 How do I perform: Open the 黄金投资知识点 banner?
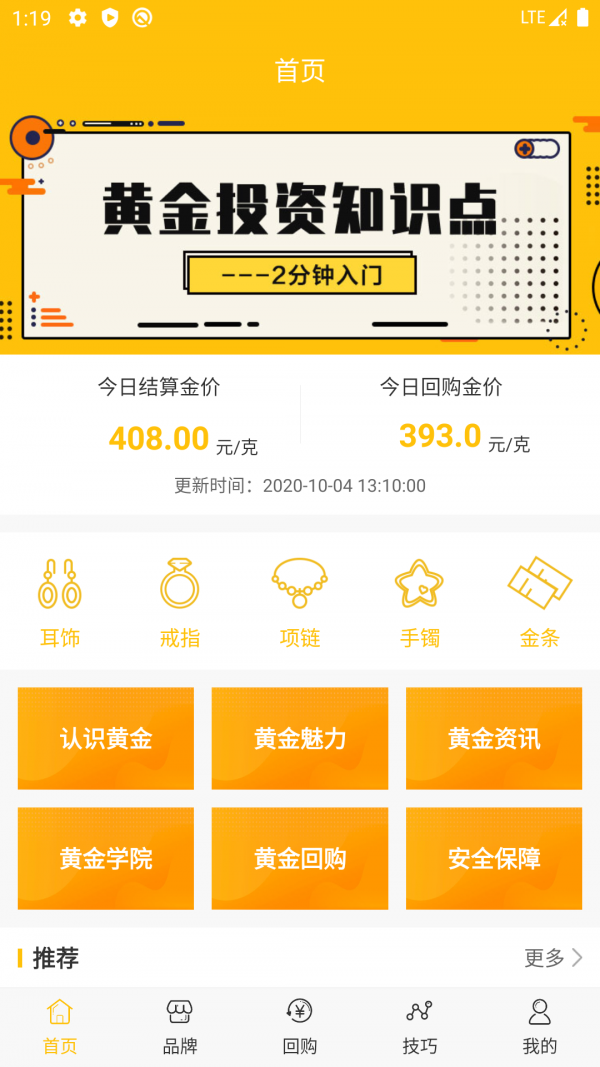click(300, 230)
